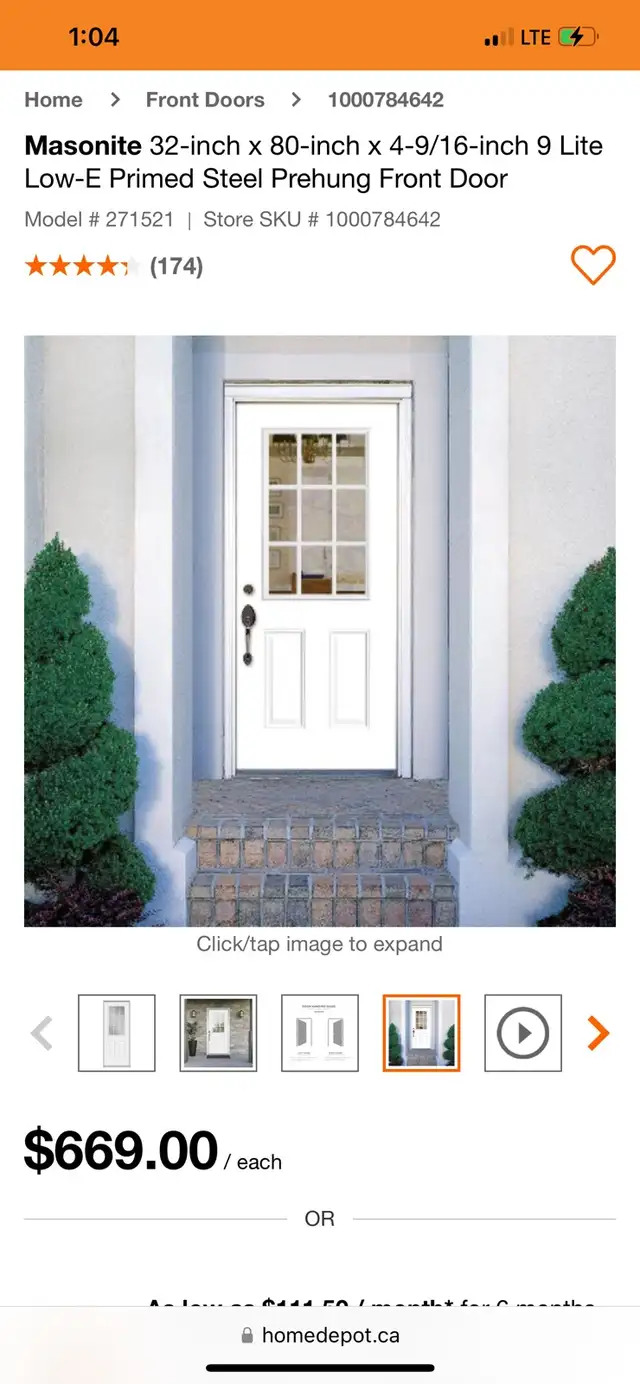Select the second thumbnail, door on stone wall
Screen dimensions: 640x1384
click(x=219, y=1033)
